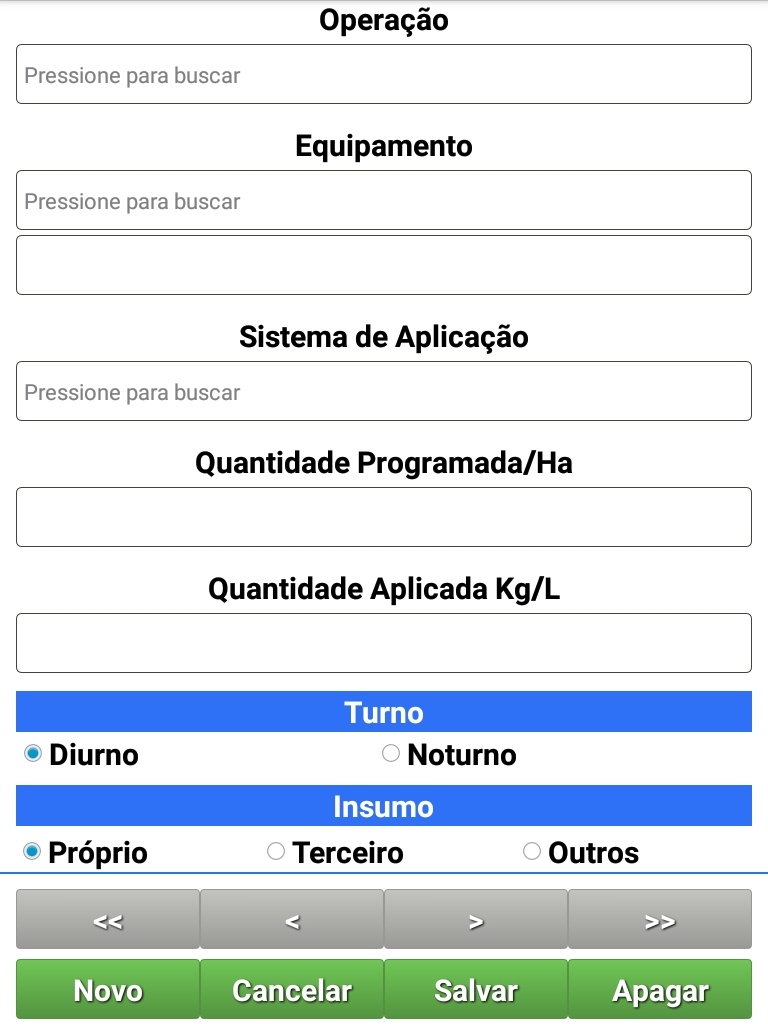This screenshot has height=1024, width=768.
Task: Tap the Operação search field
Action: pos(383,74)
